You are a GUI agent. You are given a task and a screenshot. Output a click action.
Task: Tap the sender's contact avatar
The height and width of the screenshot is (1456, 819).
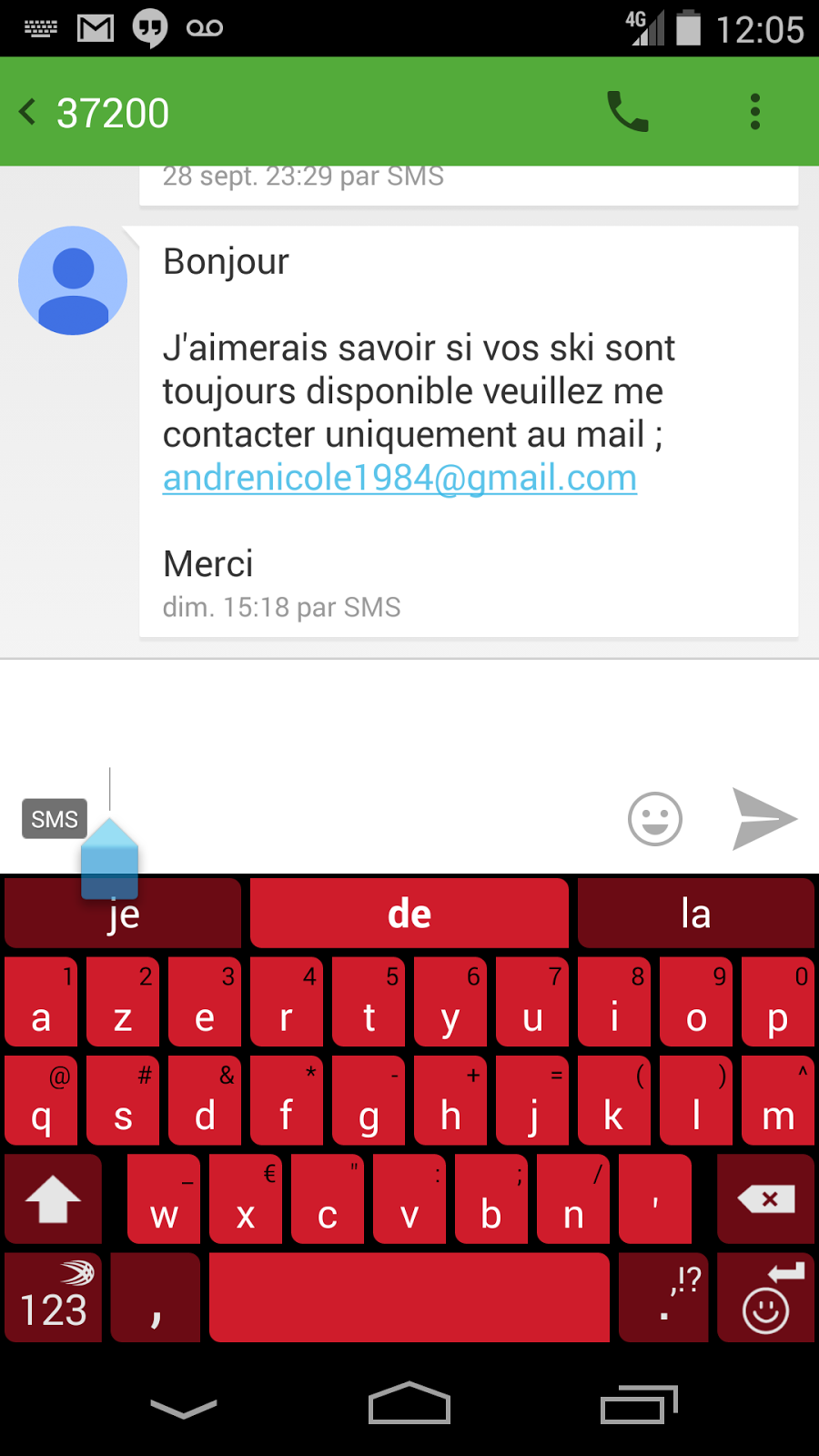point(73,280)
